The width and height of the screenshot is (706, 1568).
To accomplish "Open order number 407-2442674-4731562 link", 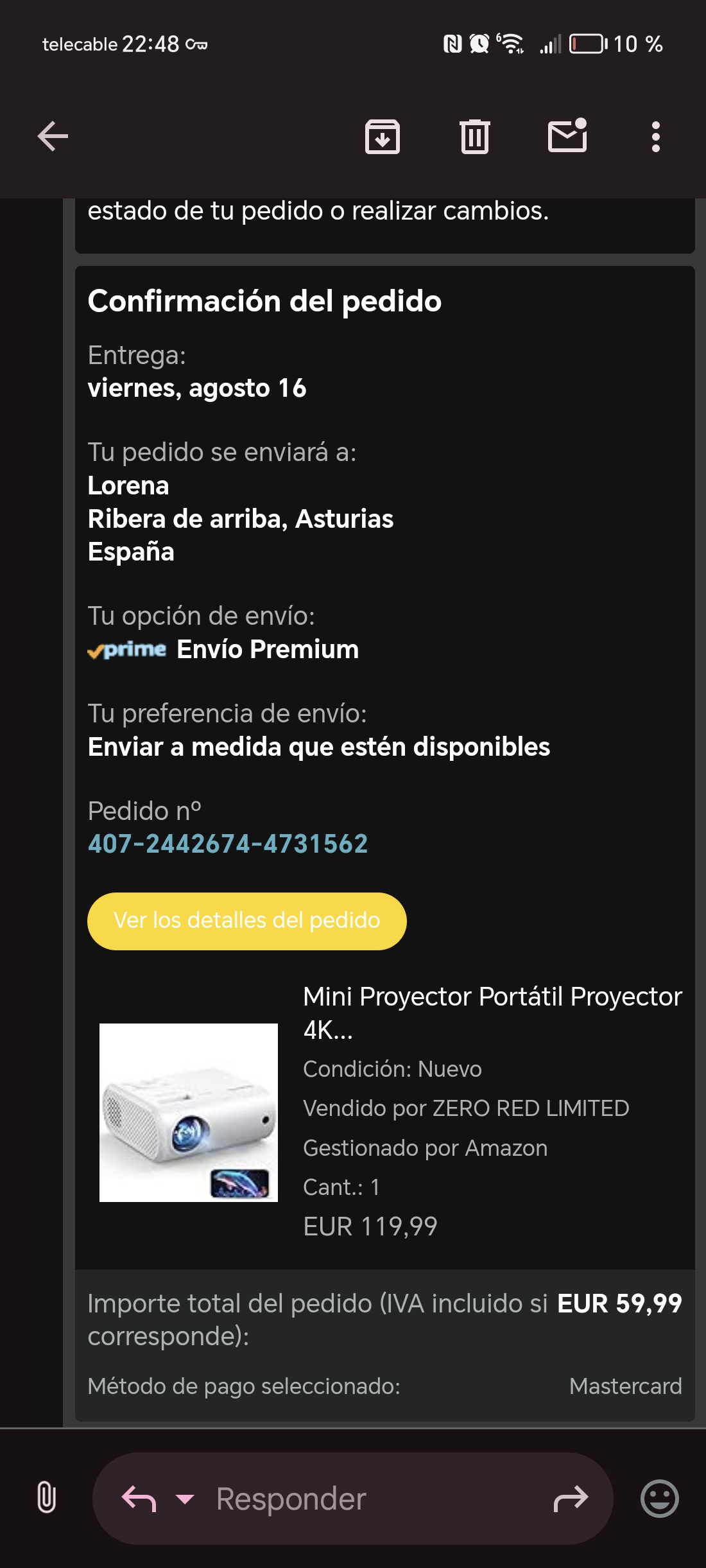I will (x=228, y=844).
